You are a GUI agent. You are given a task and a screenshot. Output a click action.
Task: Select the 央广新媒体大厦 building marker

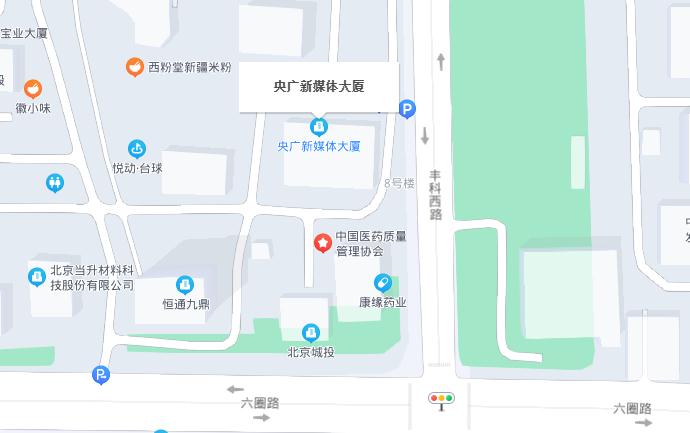[x=319, y=127]
